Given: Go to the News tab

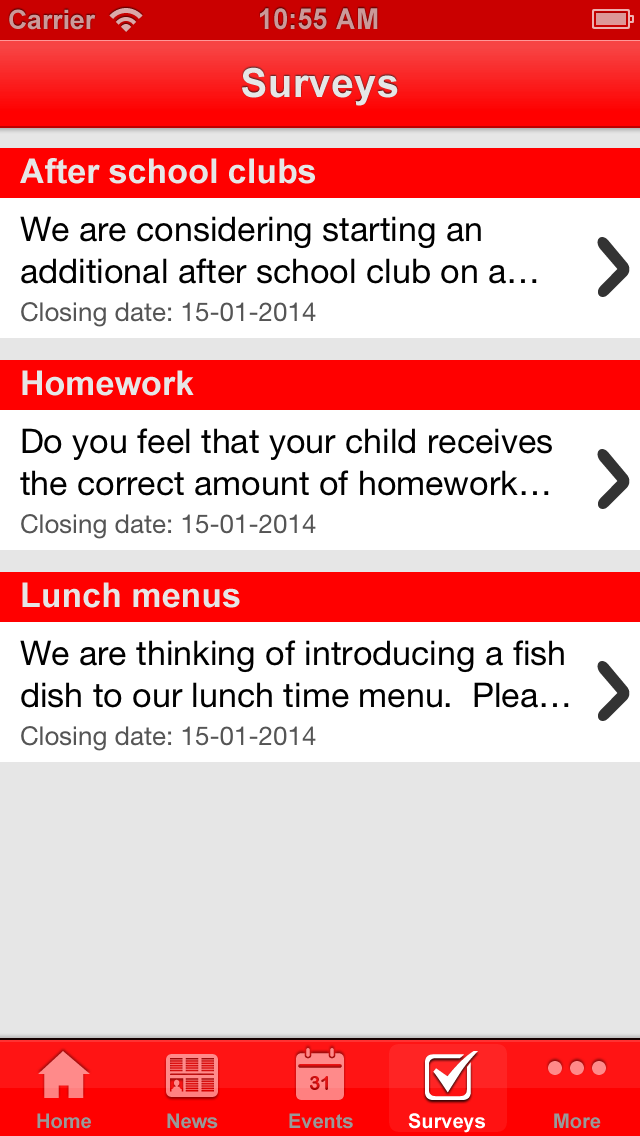Looking at the screenshot, I should point(192,1088).
